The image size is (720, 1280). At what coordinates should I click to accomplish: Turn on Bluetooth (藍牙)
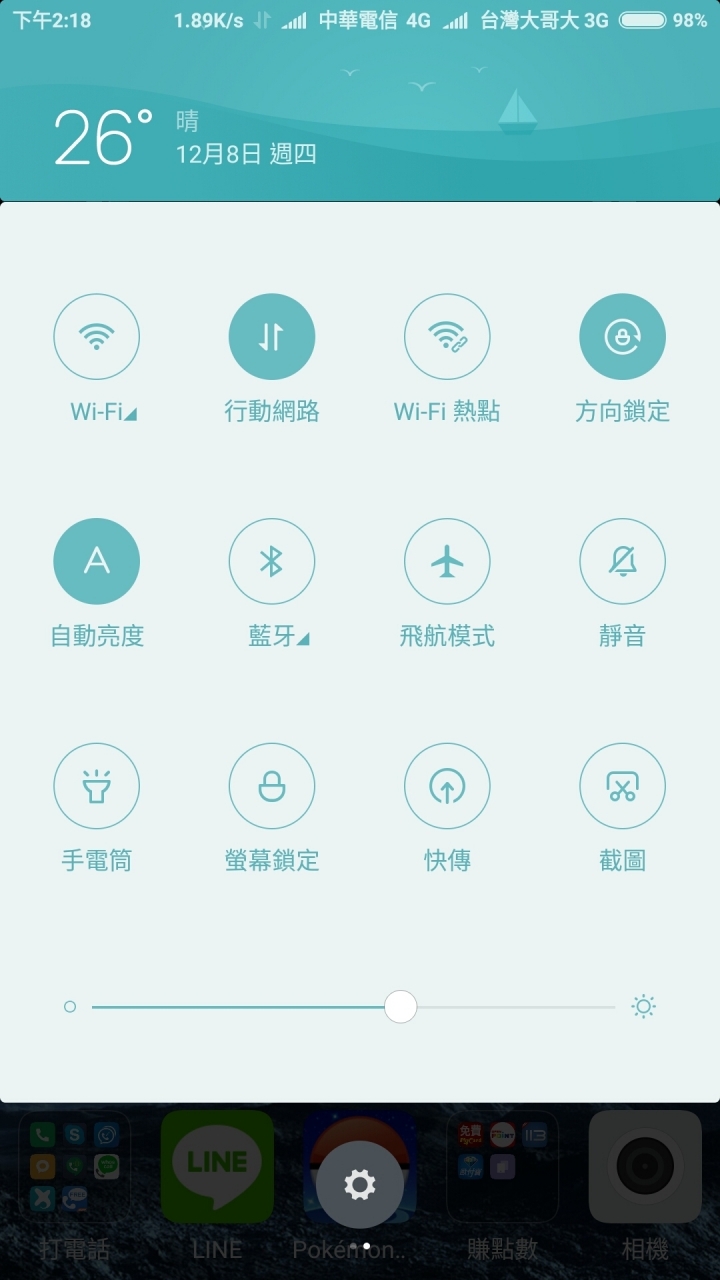tap(272, 562)
